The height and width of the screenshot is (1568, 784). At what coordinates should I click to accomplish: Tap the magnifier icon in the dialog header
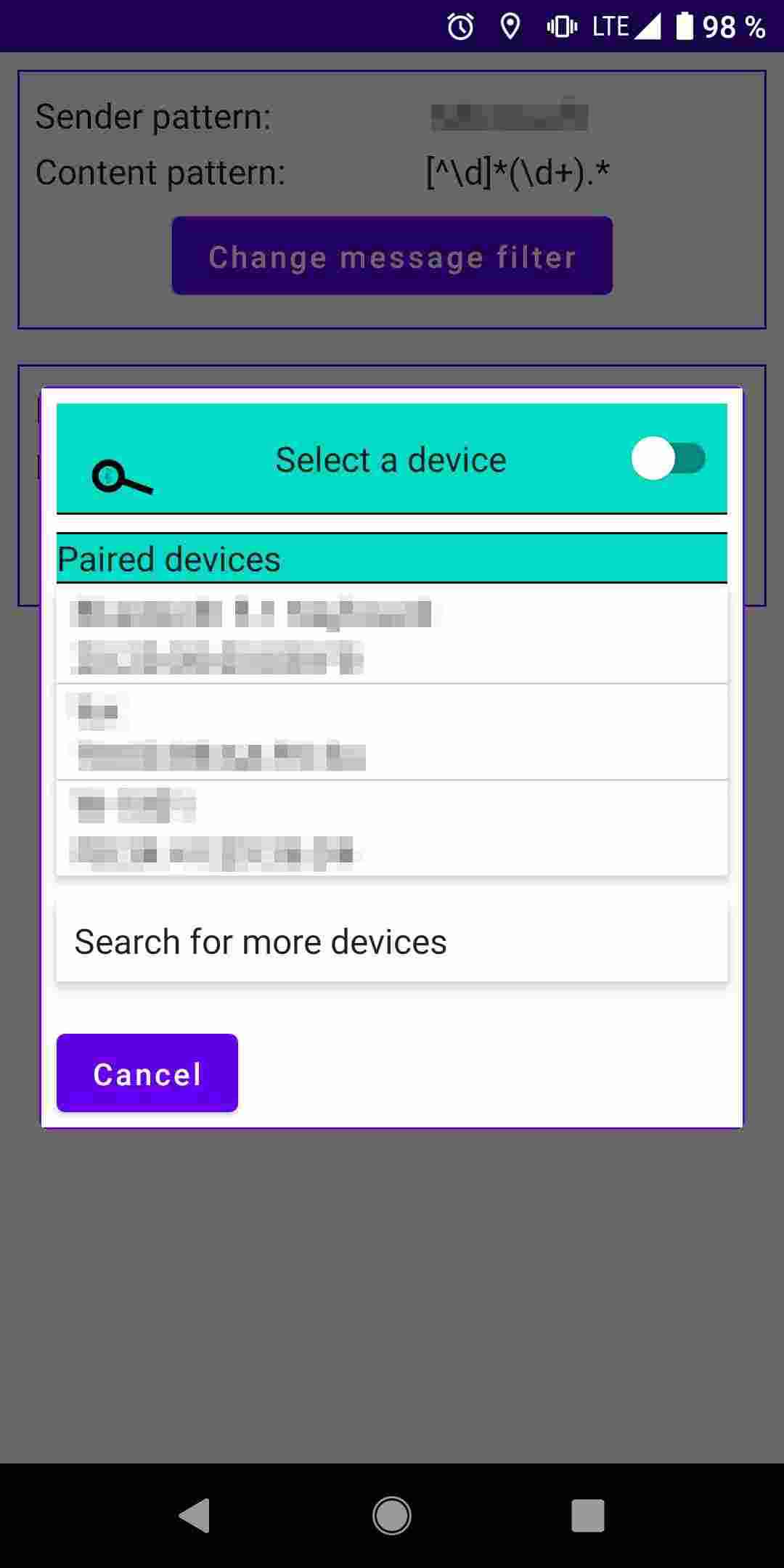[x=121, y=478]
